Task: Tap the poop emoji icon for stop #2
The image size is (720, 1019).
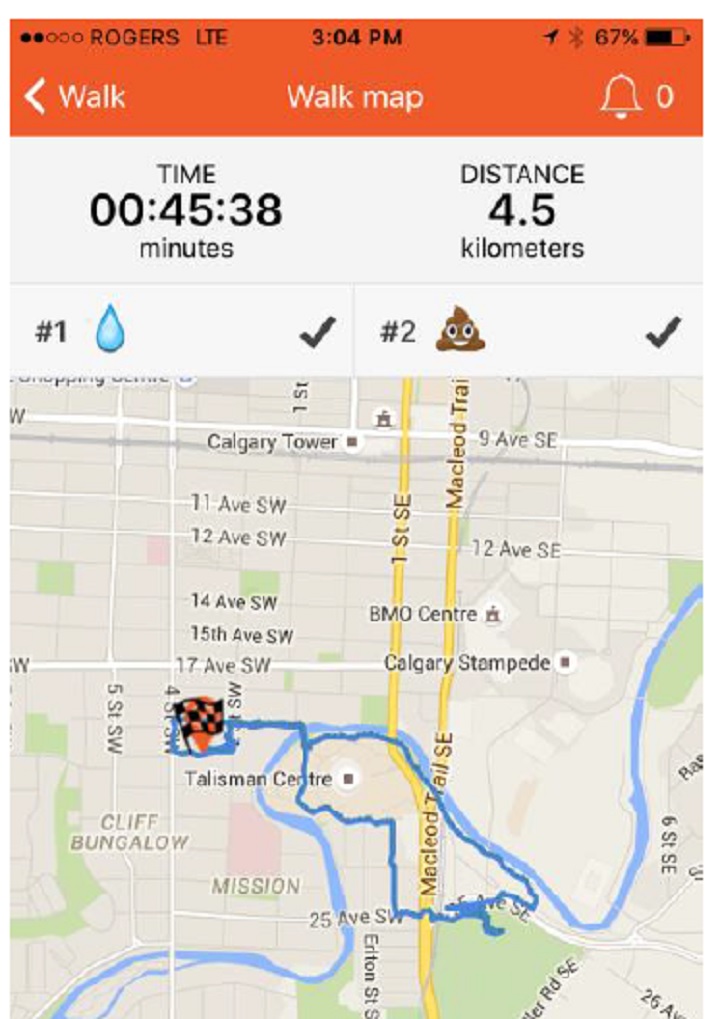Action: point(460,328)
